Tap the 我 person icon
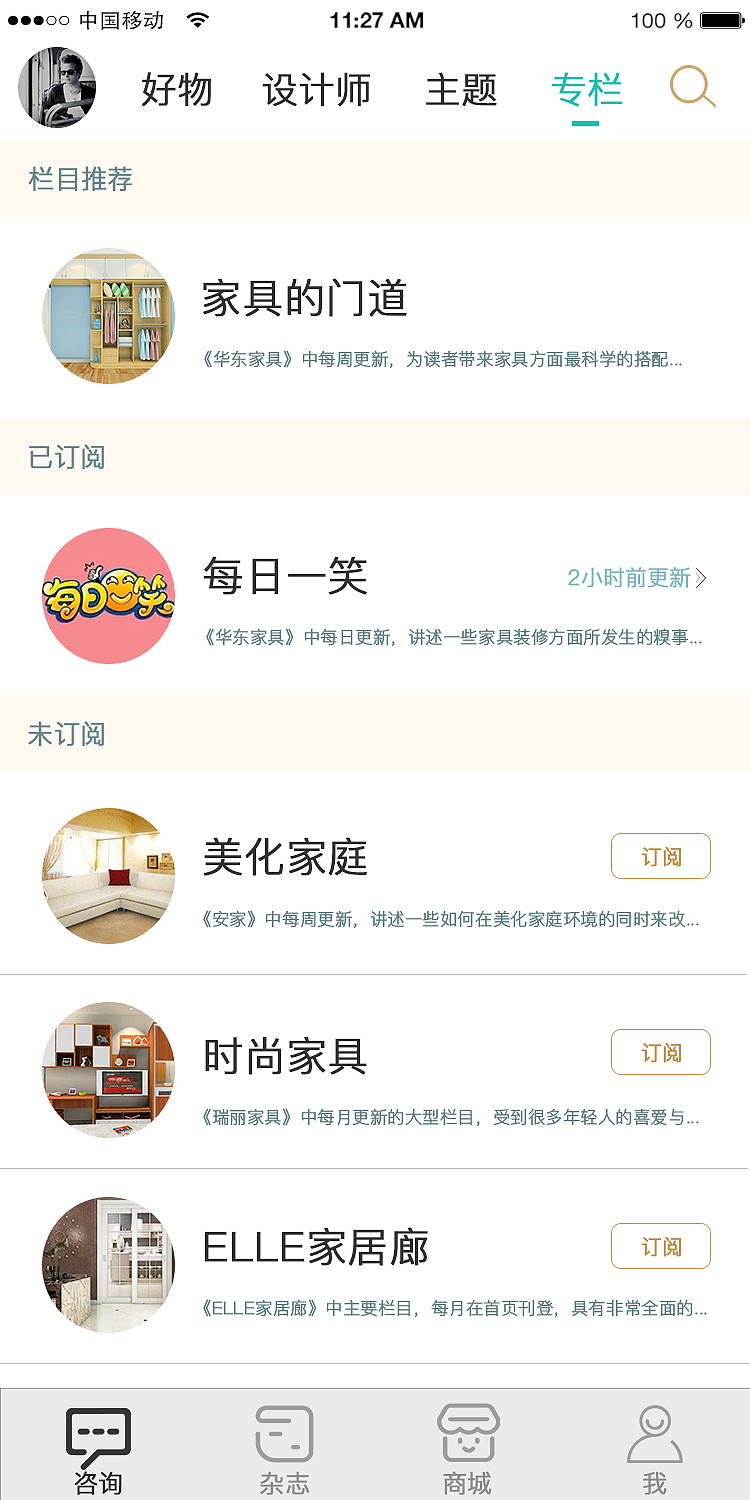The width and height of the screenshot is (750, 1500). coord(655,1432)
